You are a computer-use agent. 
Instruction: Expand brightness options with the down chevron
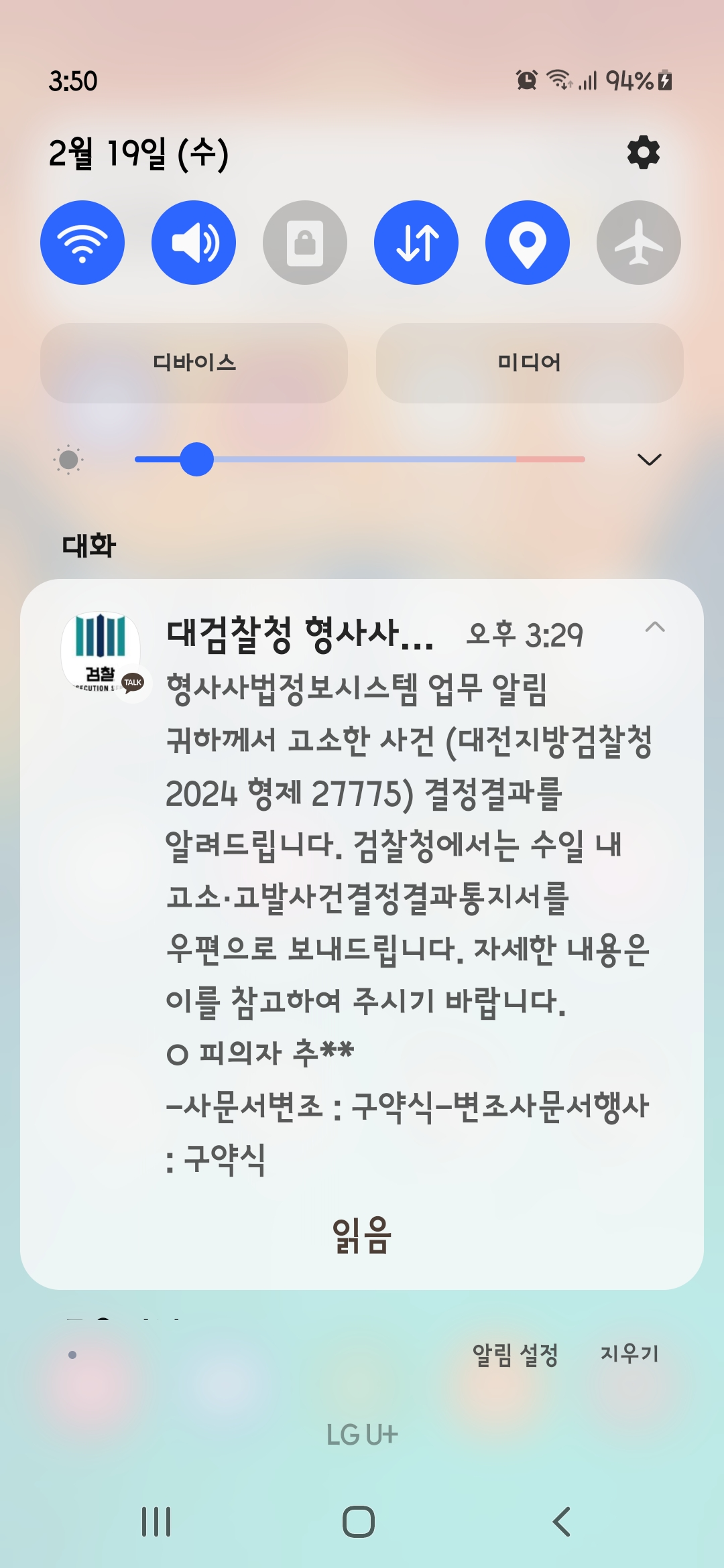click(x=649, y=460)
